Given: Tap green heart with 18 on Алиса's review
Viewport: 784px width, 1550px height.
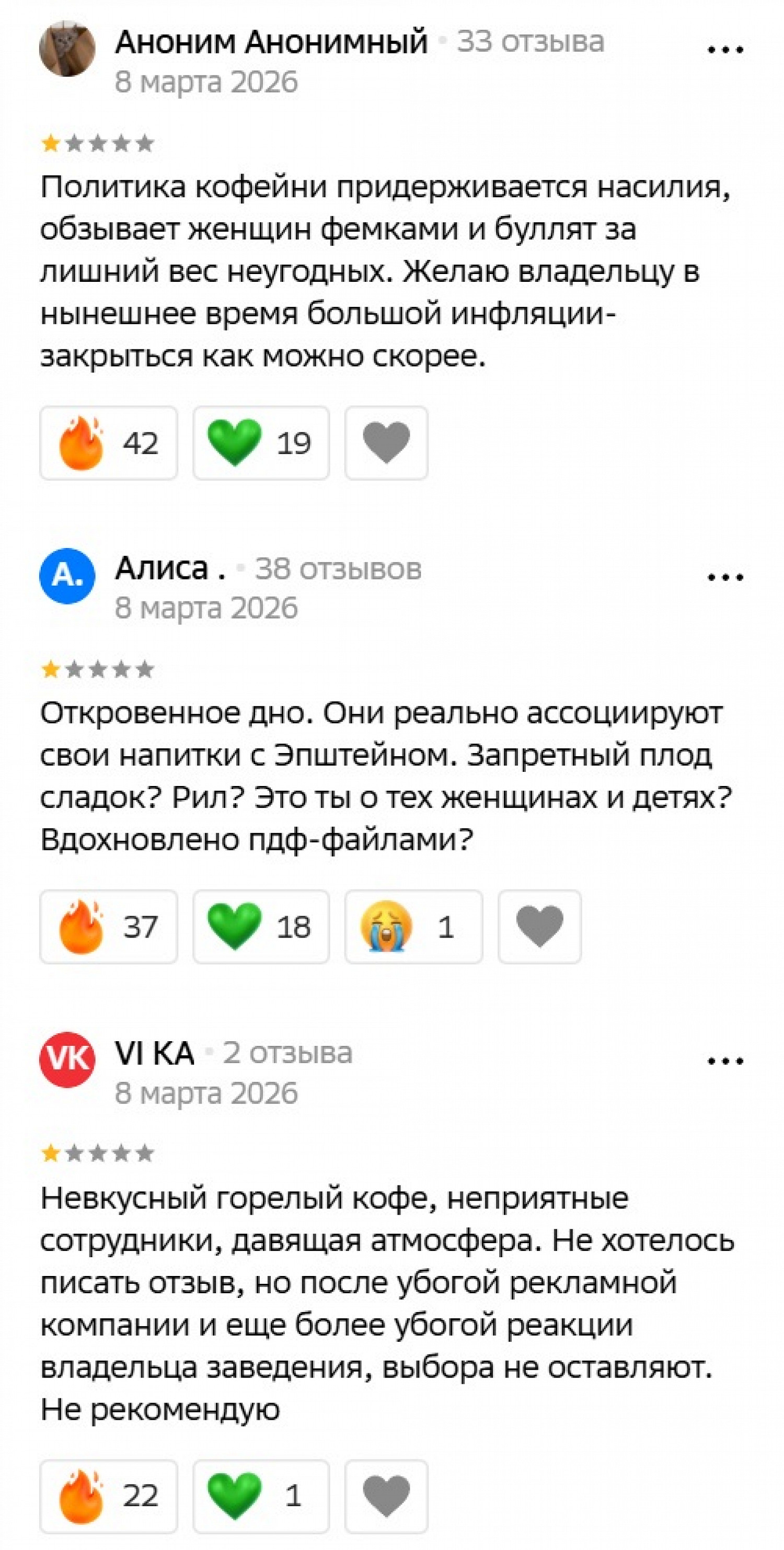Looking at the screenshot, I should [x=261, y=927].
